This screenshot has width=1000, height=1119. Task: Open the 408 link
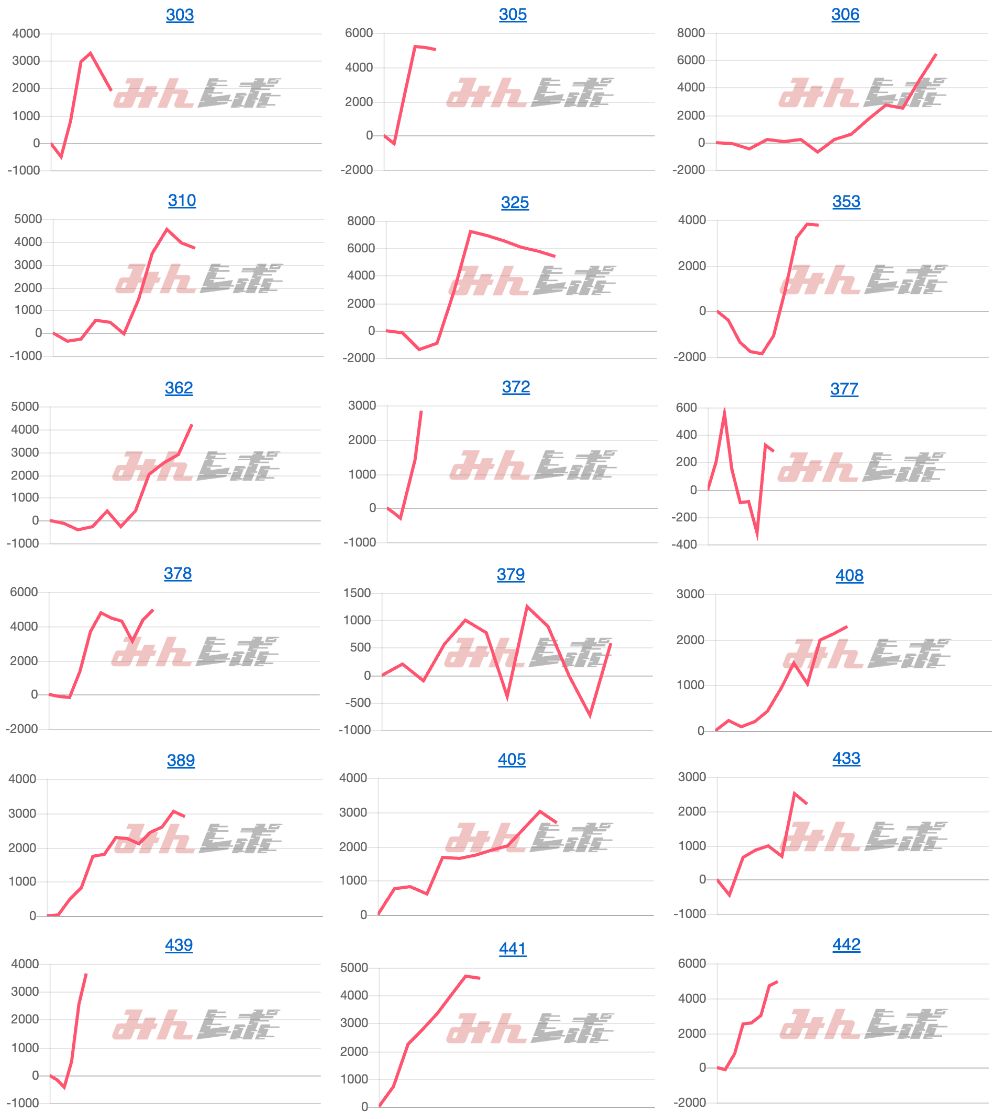[x=849, y=576]
